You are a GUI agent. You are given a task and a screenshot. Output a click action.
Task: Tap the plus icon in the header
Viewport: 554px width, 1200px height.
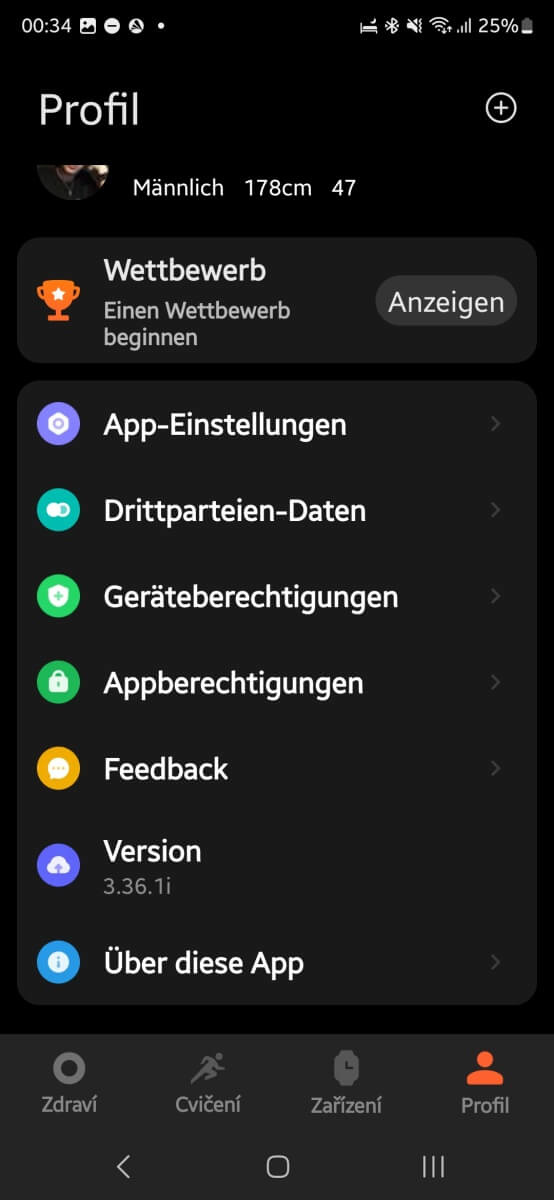500,108
